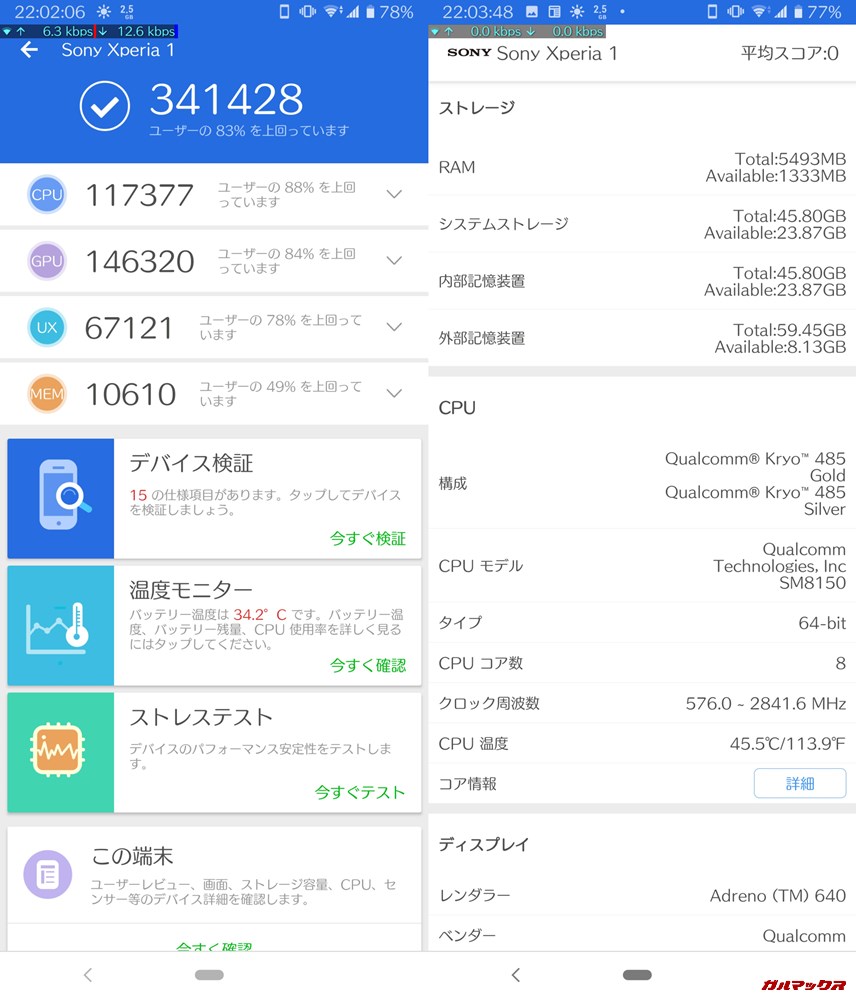The width and height of the screenshot is (856, 1000).
Task: Click the CPU score icon
Action: pos(46,194)
